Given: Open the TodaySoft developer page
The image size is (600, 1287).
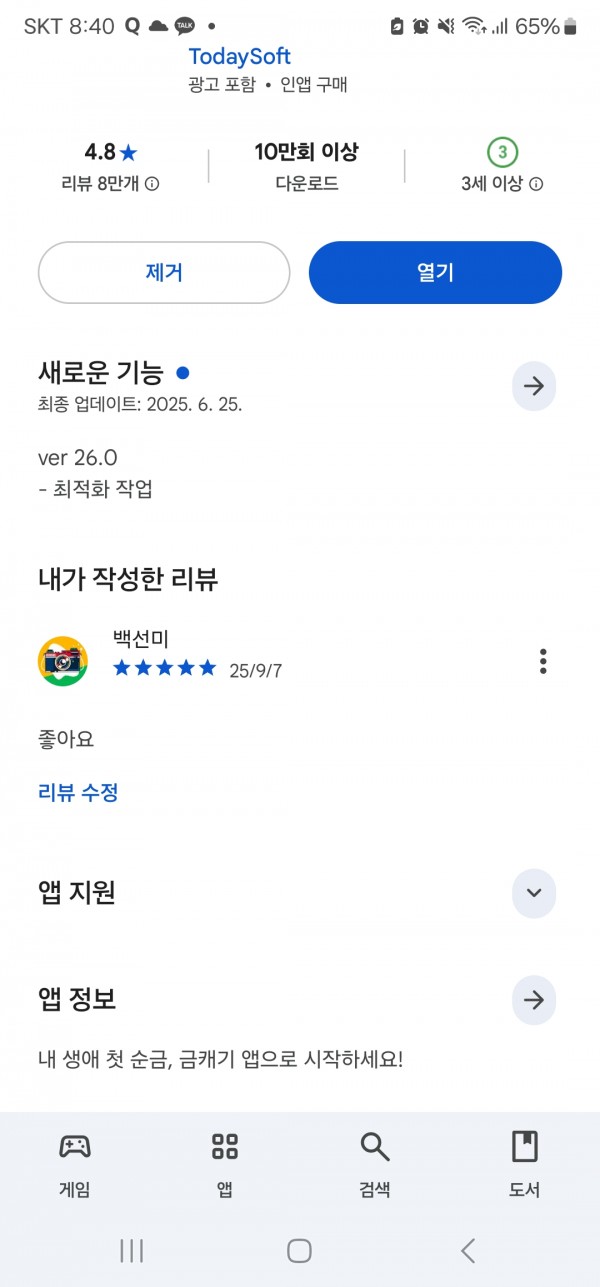Looking at the screenshot, I should (x=240, y=56).
